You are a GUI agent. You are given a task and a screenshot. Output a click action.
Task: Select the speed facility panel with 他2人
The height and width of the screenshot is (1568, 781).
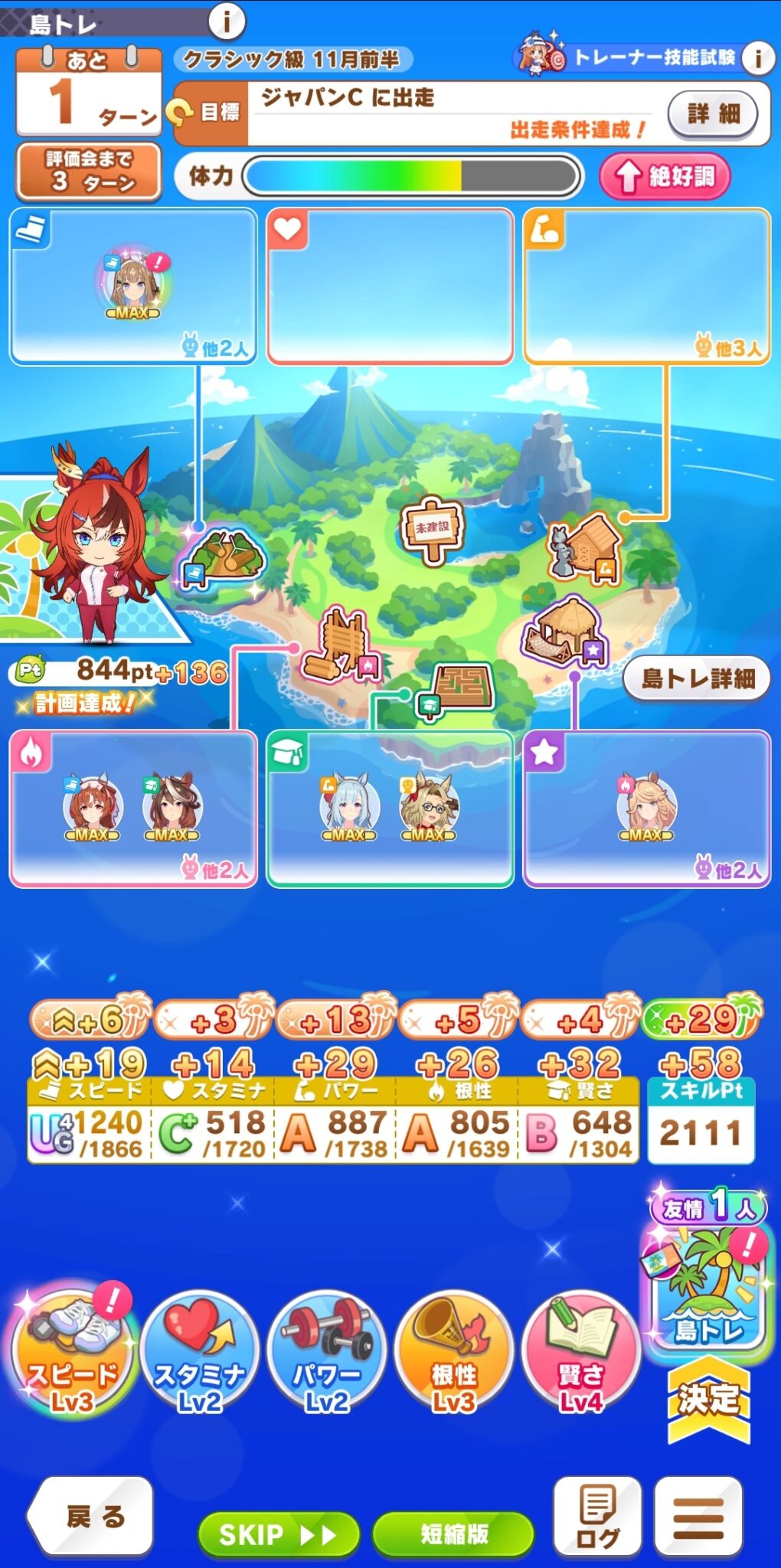pyautogui.click(x=133, y=286)
